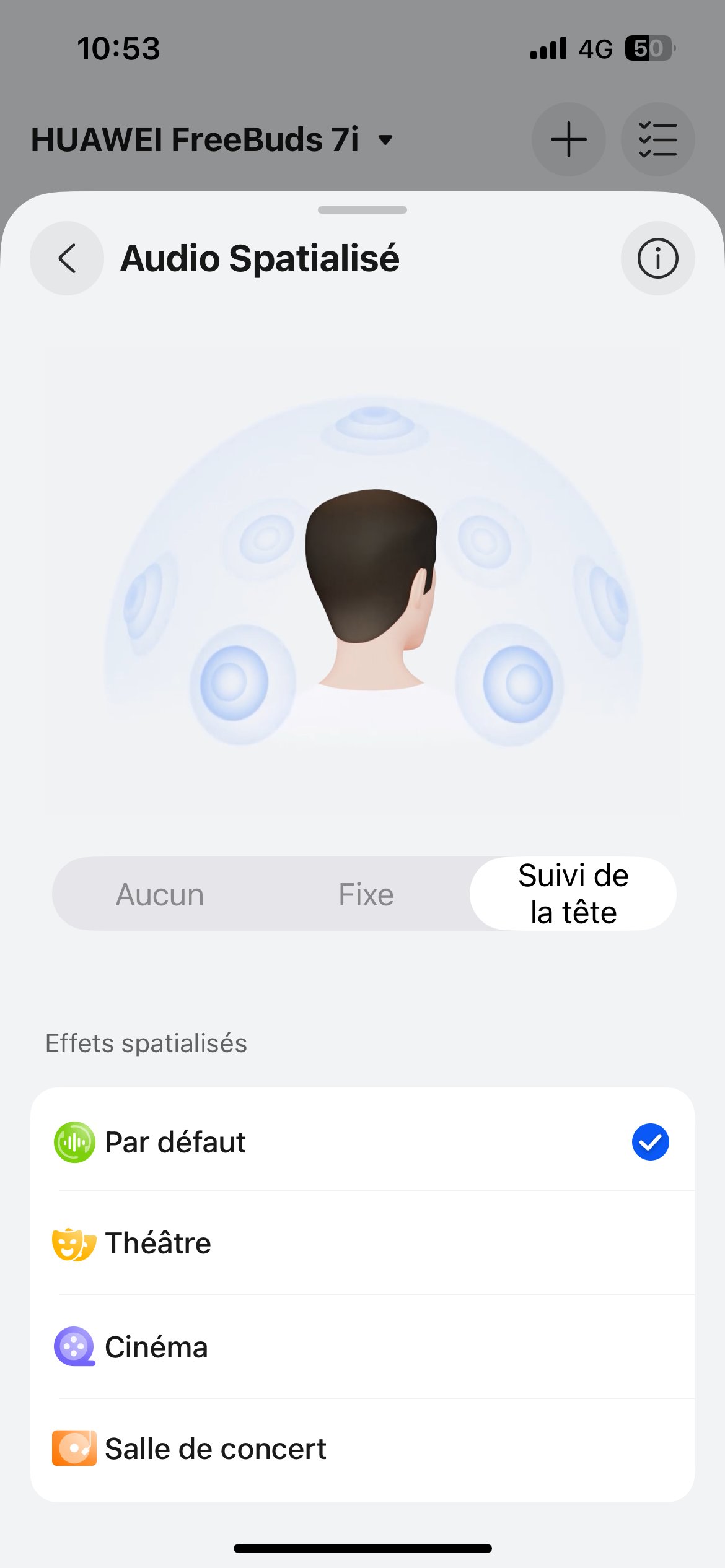Apply the Théâtre spatial effect
This screenshot has width=725, height=1568.
(x=362, y=1244)
